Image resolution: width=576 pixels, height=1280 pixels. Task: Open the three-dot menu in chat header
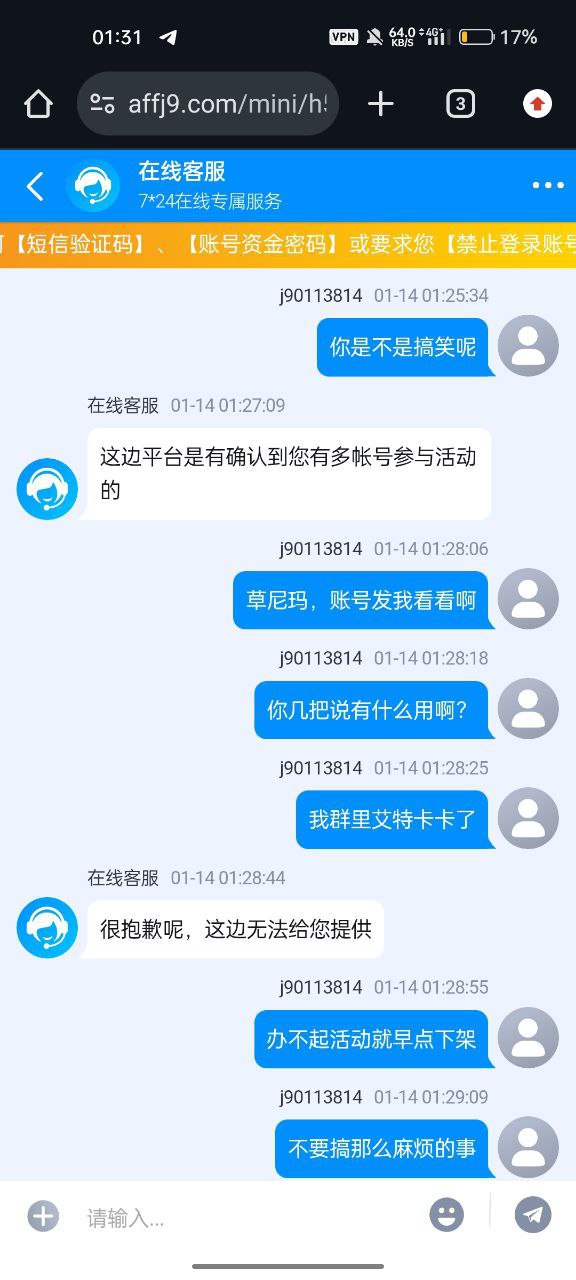[548, 186]
